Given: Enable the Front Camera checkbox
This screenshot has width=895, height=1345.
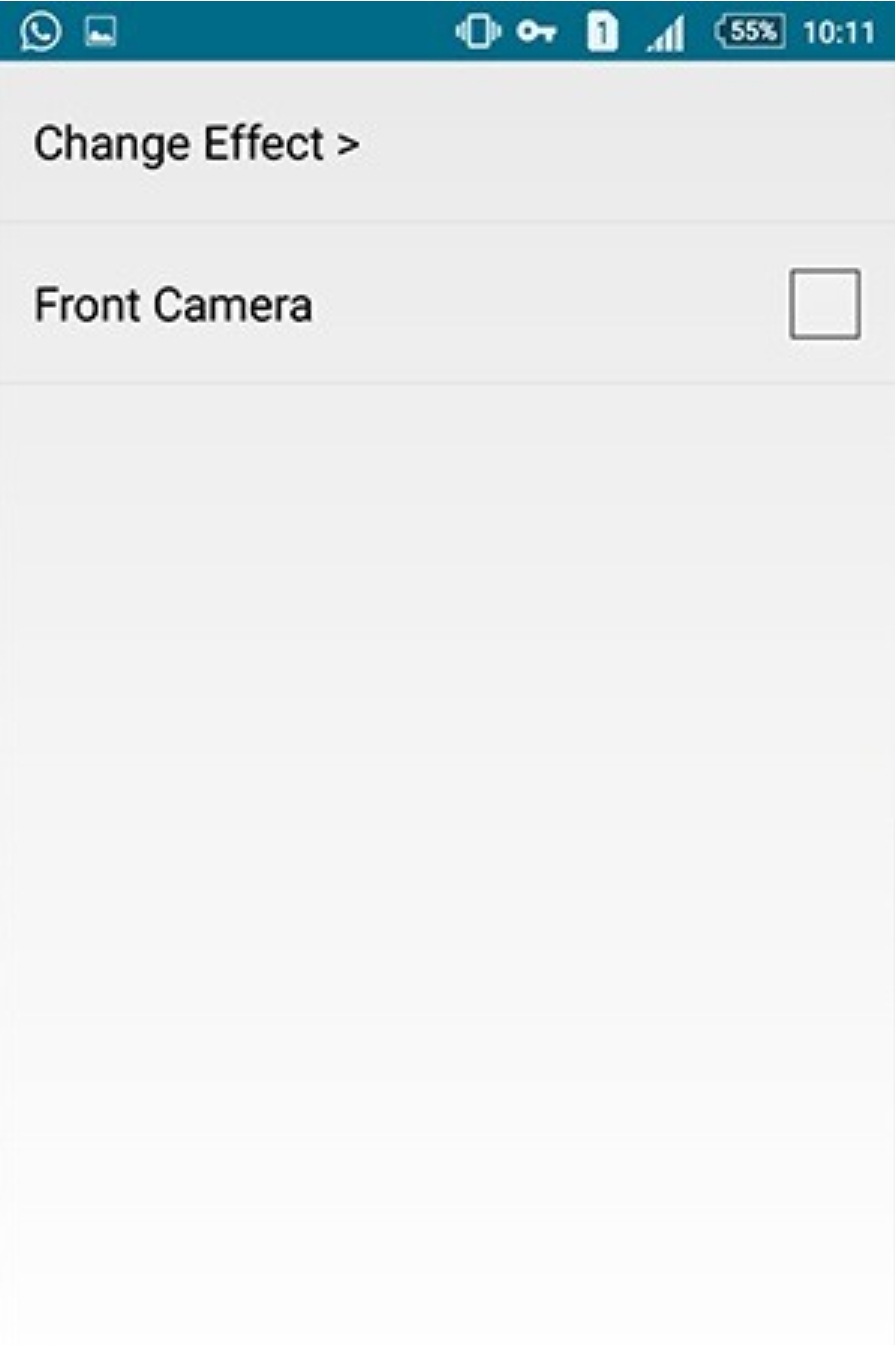Looking at the screenshot, I should click(824, 304).
